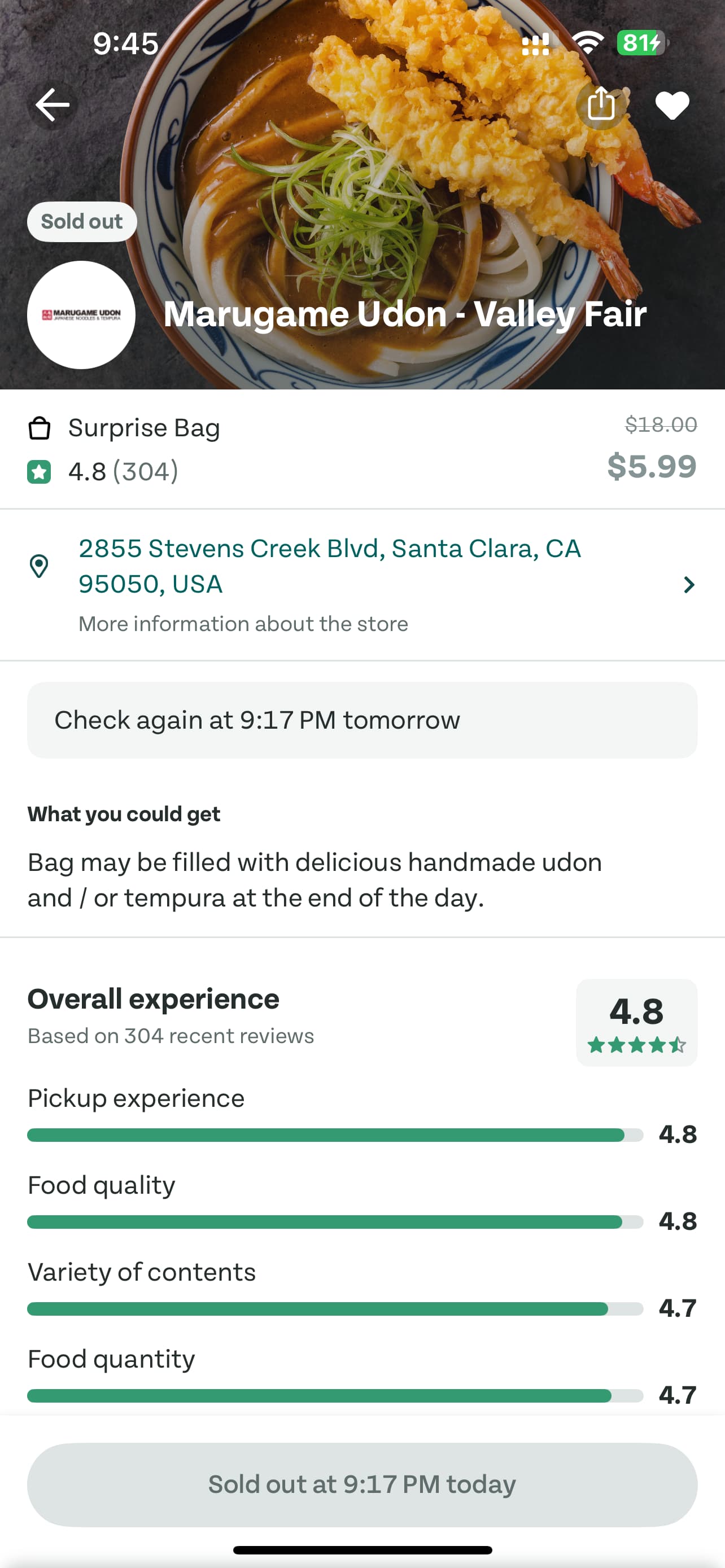Remove store from favorites via heart
This screenshot has width=725, height=1568.
[672, 106]
